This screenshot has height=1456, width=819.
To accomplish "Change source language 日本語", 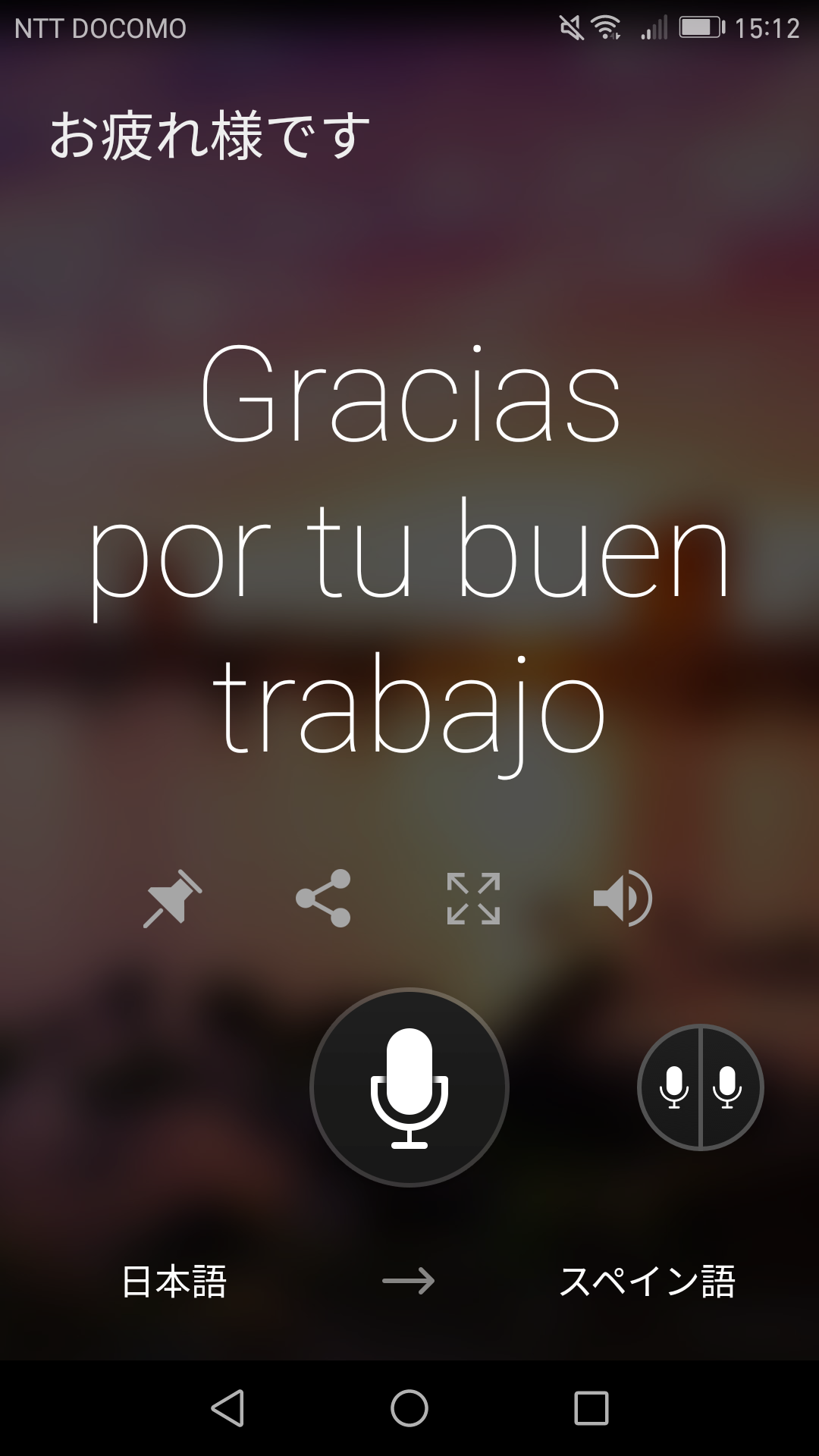I will point(174,1282).
